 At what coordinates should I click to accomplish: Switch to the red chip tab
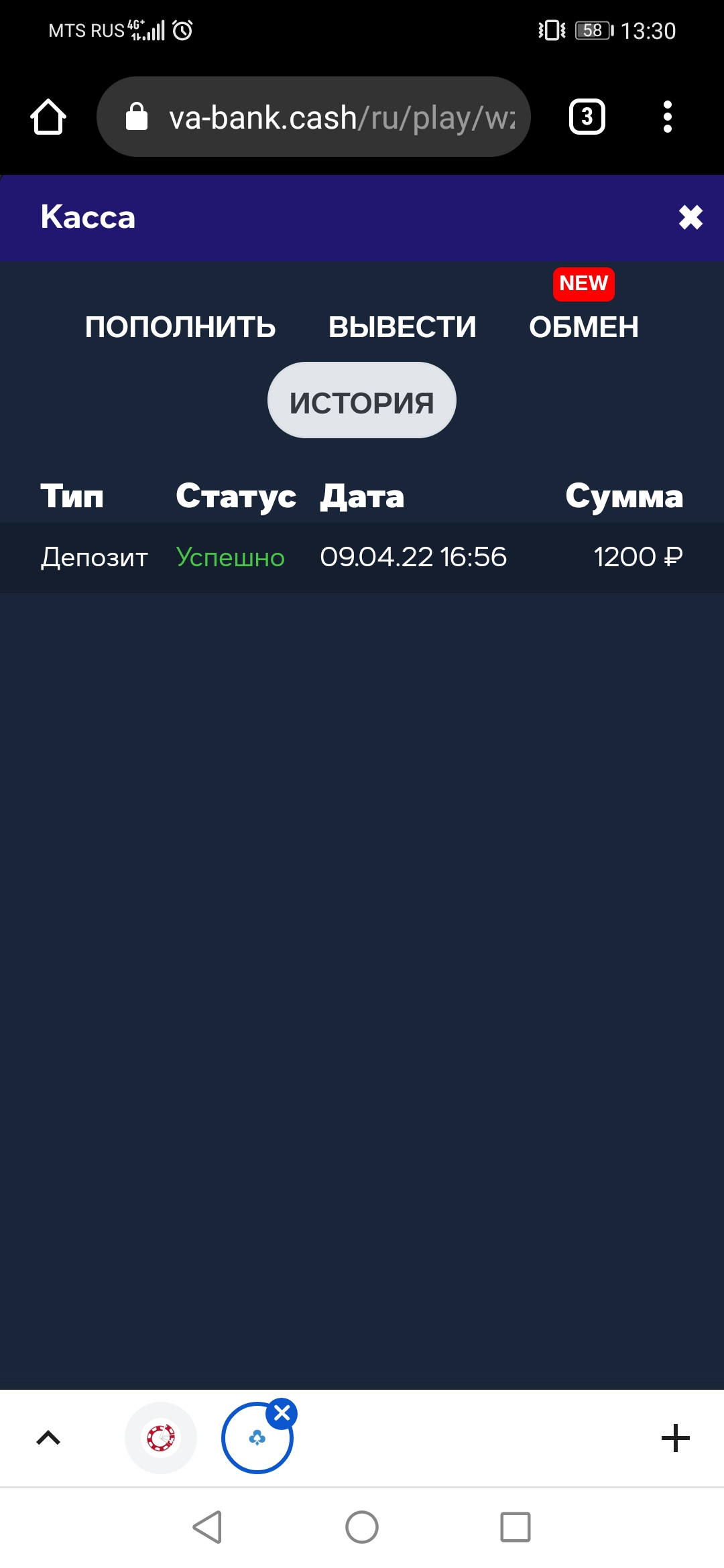click(x=161, y=1438)
